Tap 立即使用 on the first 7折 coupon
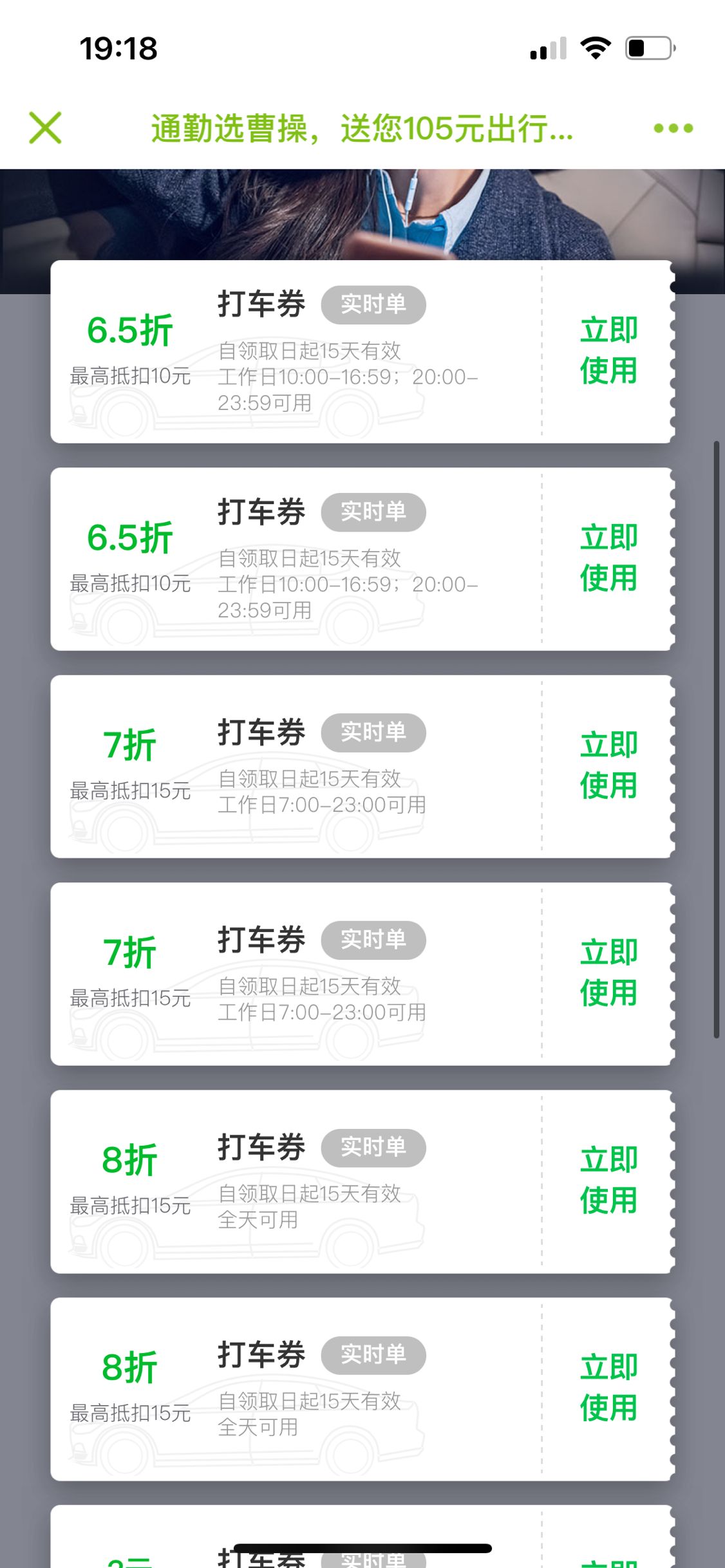Viewport: 725px width, 1568px height. (608, 765)
